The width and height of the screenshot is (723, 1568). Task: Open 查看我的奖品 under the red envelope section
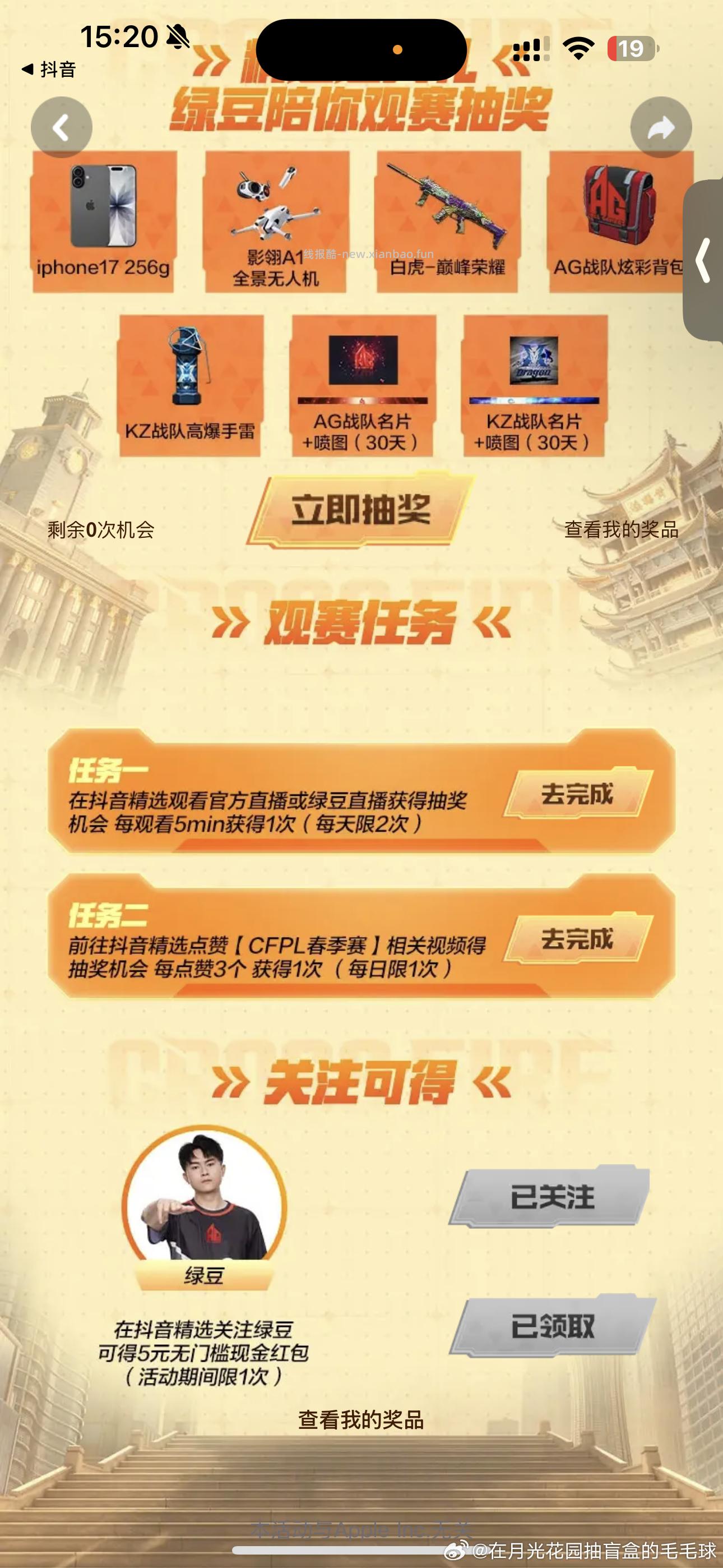click(x=361, y=1419)
